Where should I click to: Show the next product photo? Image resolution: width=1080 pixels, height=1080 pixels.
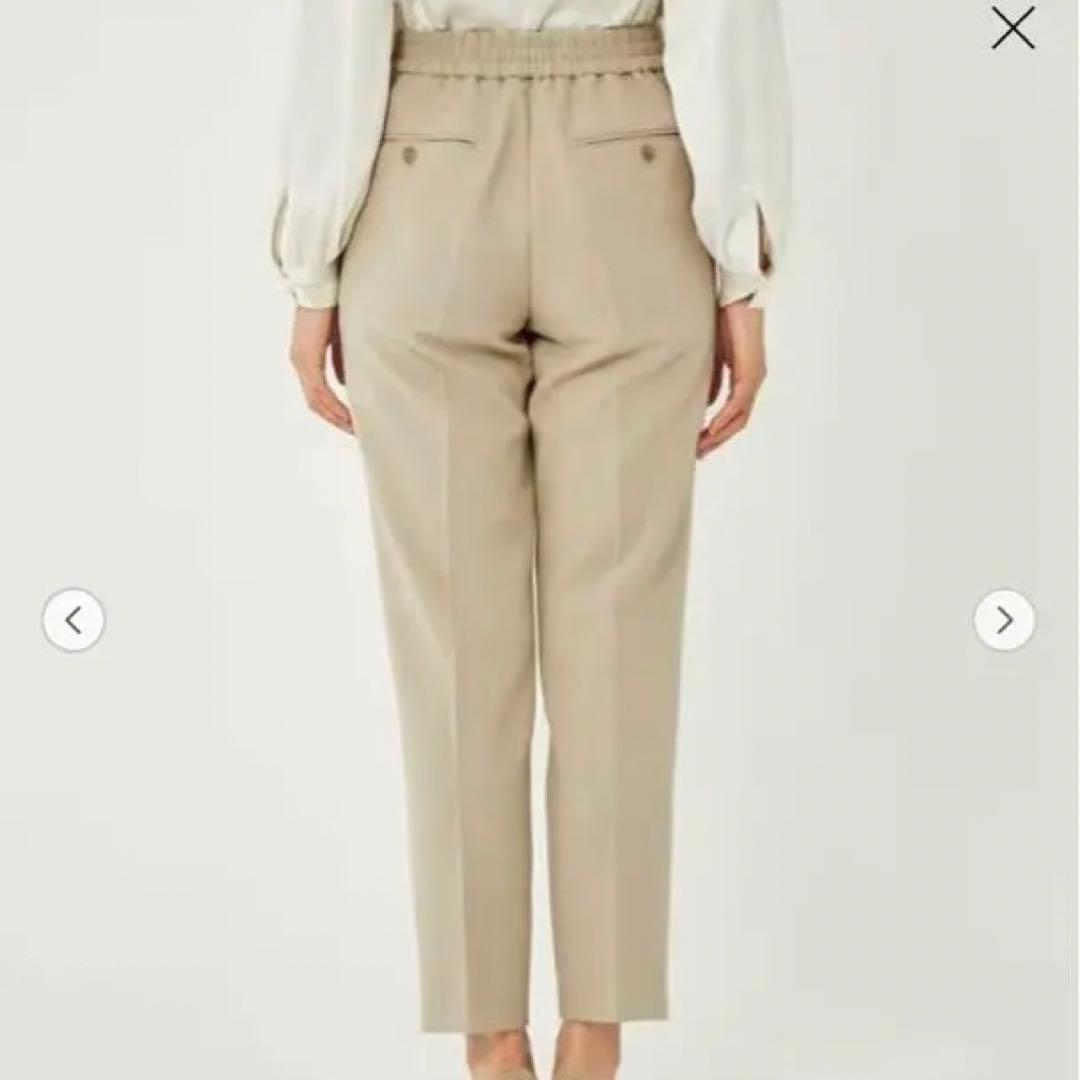coord(1004,620)
